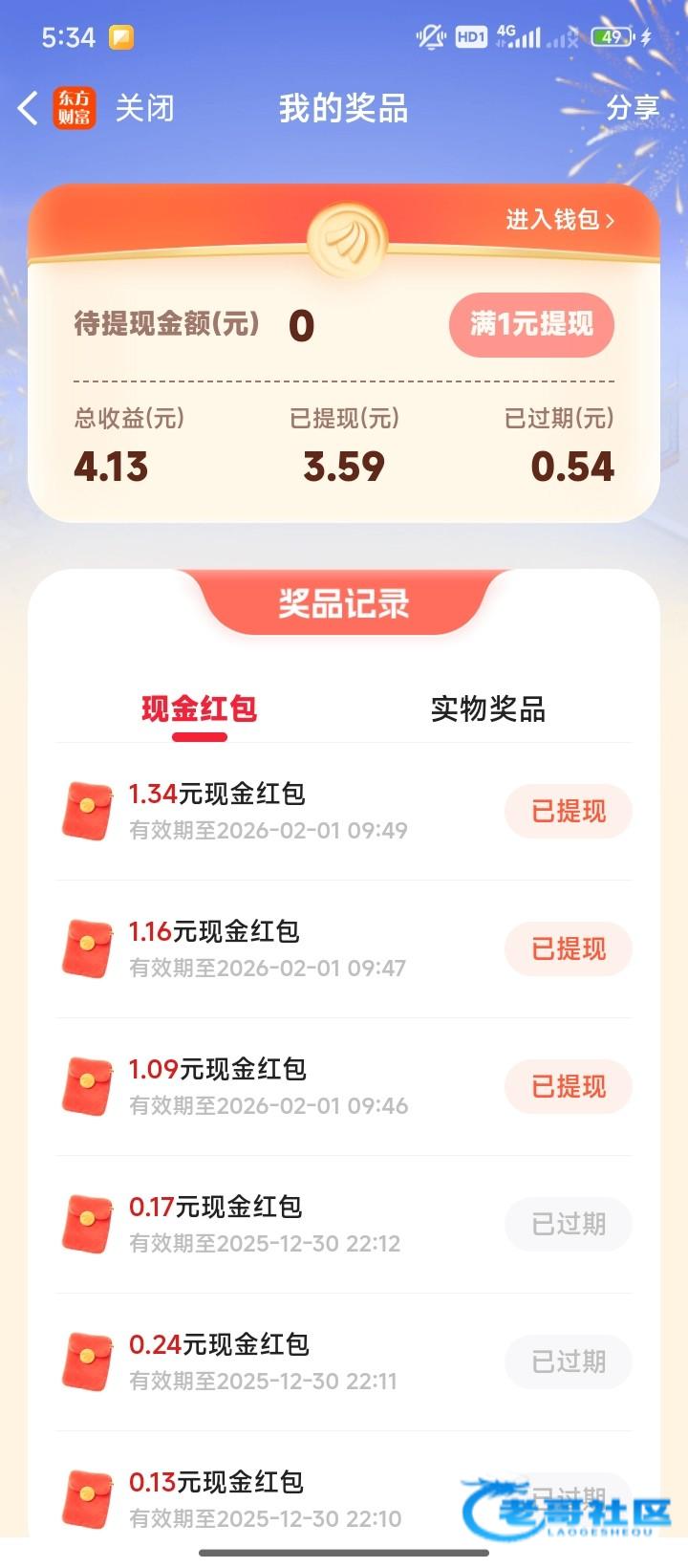
Task: Tap 已过期 on the 0.24元 red packet
Action: [x=569, y=1362]
